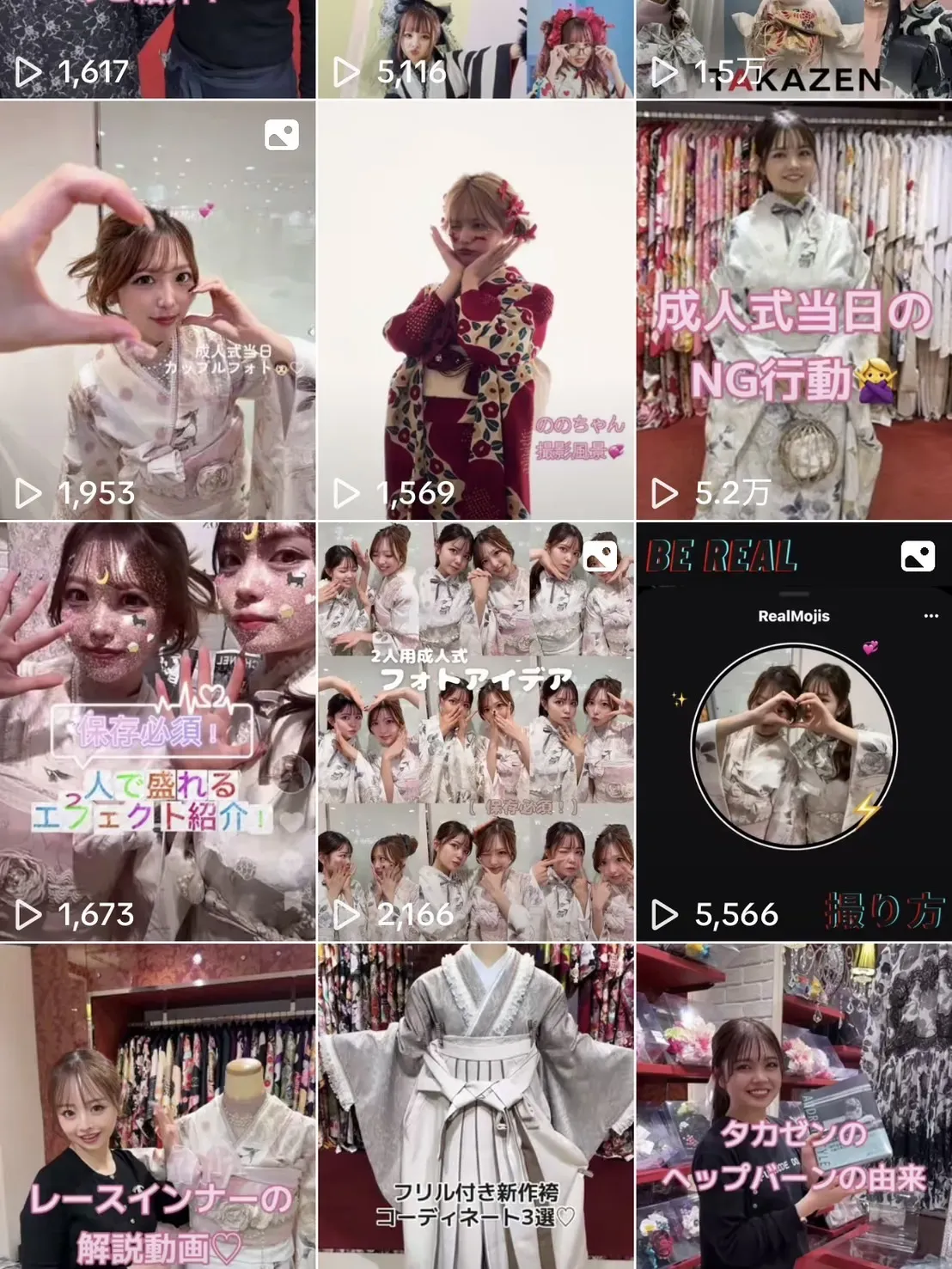Open the BE REAL 撮り方 post

[x=794, y=730]
